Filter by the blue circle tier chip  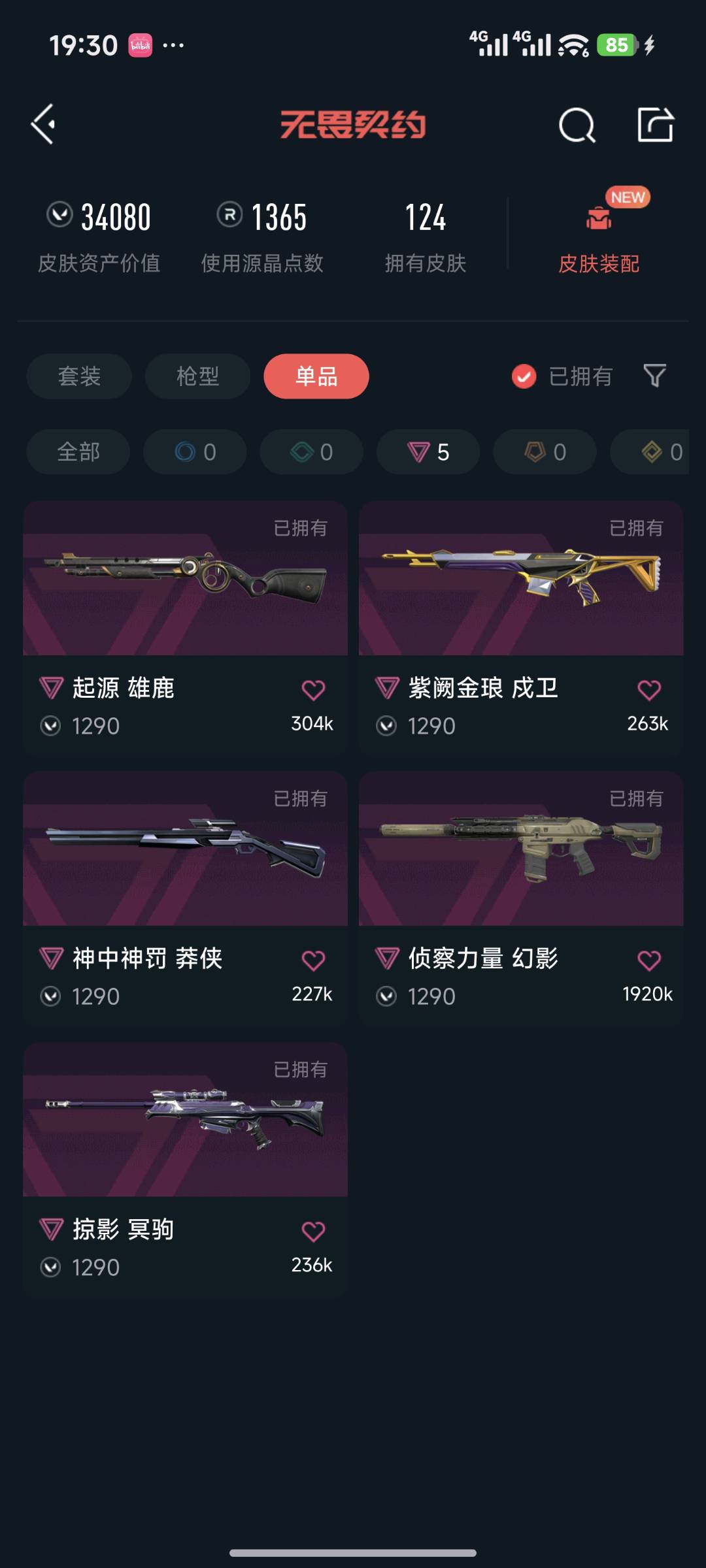tap(195, 451)
